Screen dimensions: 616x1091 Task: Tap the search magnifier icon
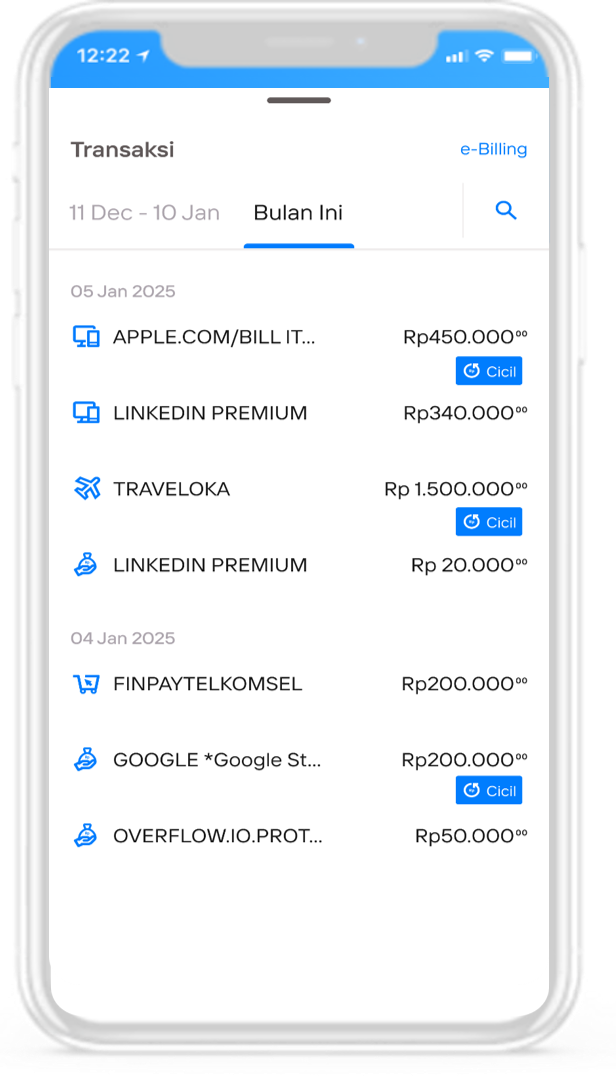point(506,210)
